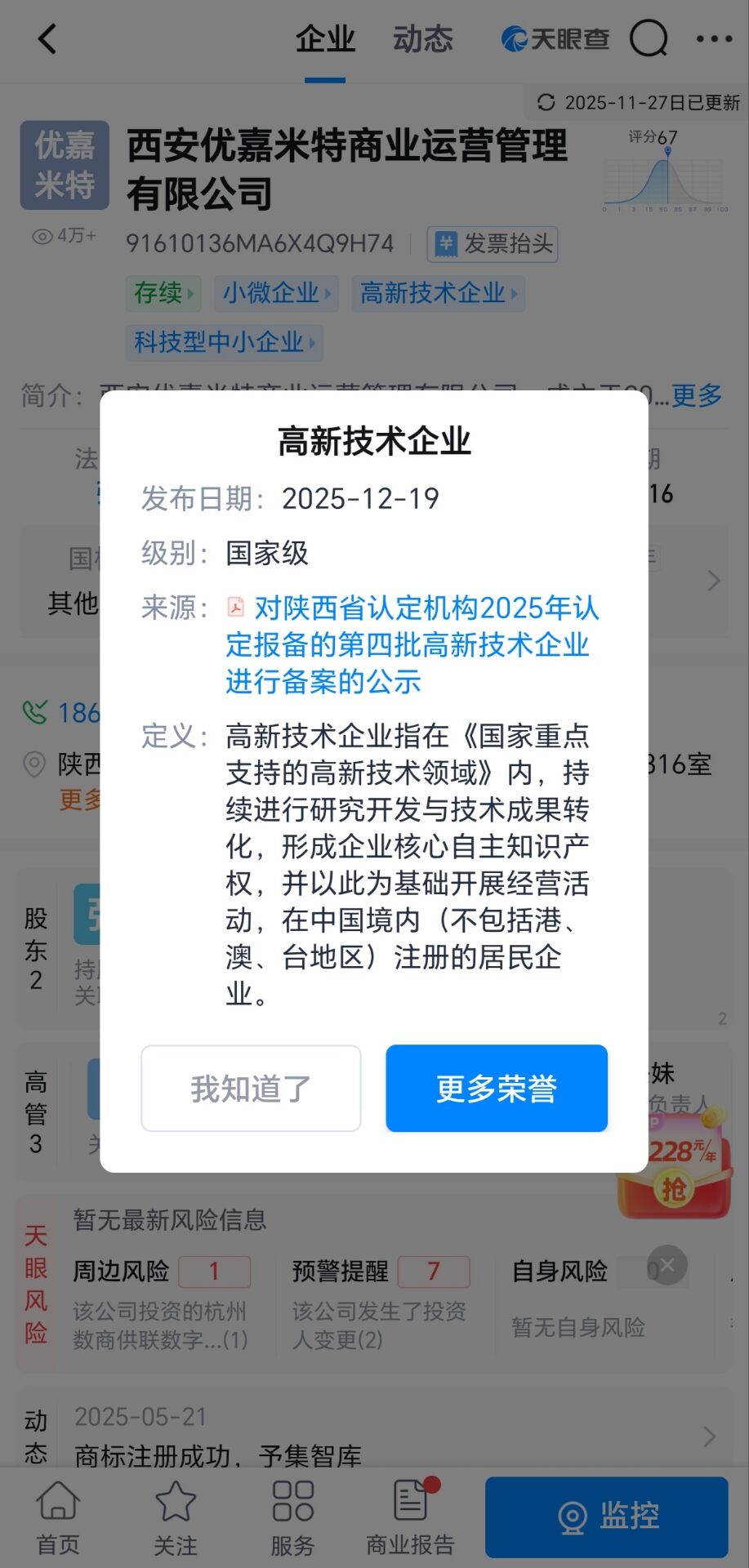
Task: Dismiss dialog with 我知道了 button
Action: (251, 1089)
